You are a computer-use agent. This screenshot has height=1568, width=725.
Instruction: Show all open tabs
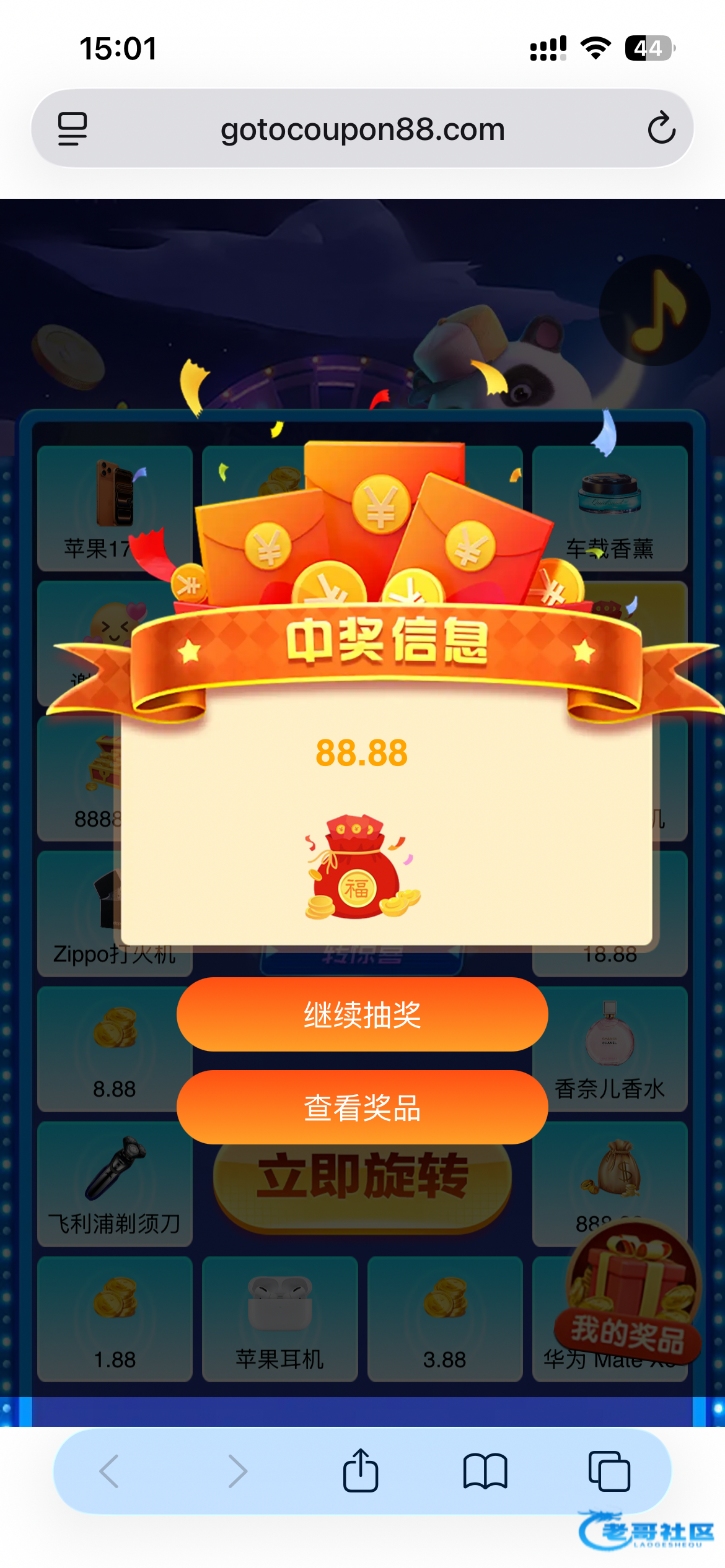(609, 1471)
